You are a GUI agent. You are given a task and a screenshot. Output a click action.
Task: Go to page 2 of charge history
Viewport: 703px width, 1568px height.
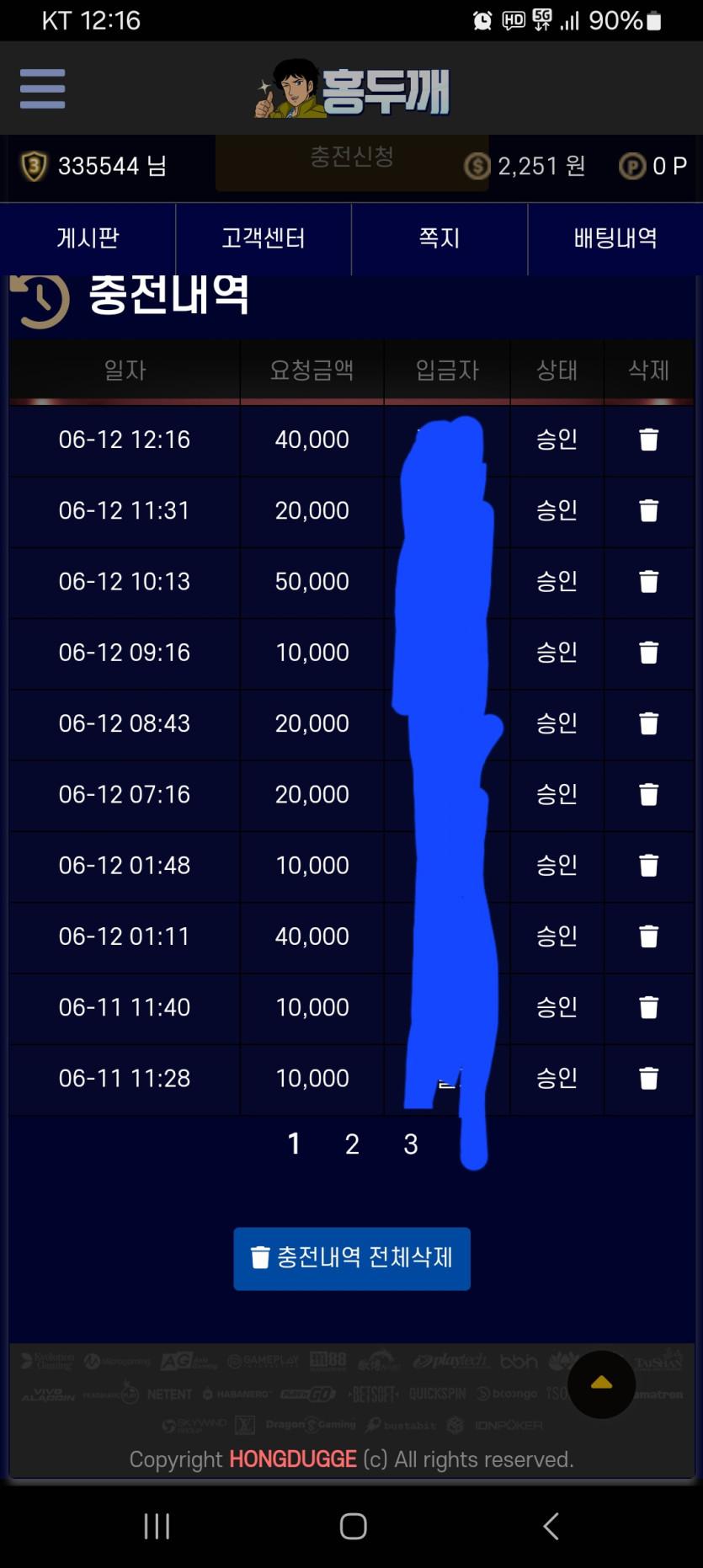click(352, 1144)
